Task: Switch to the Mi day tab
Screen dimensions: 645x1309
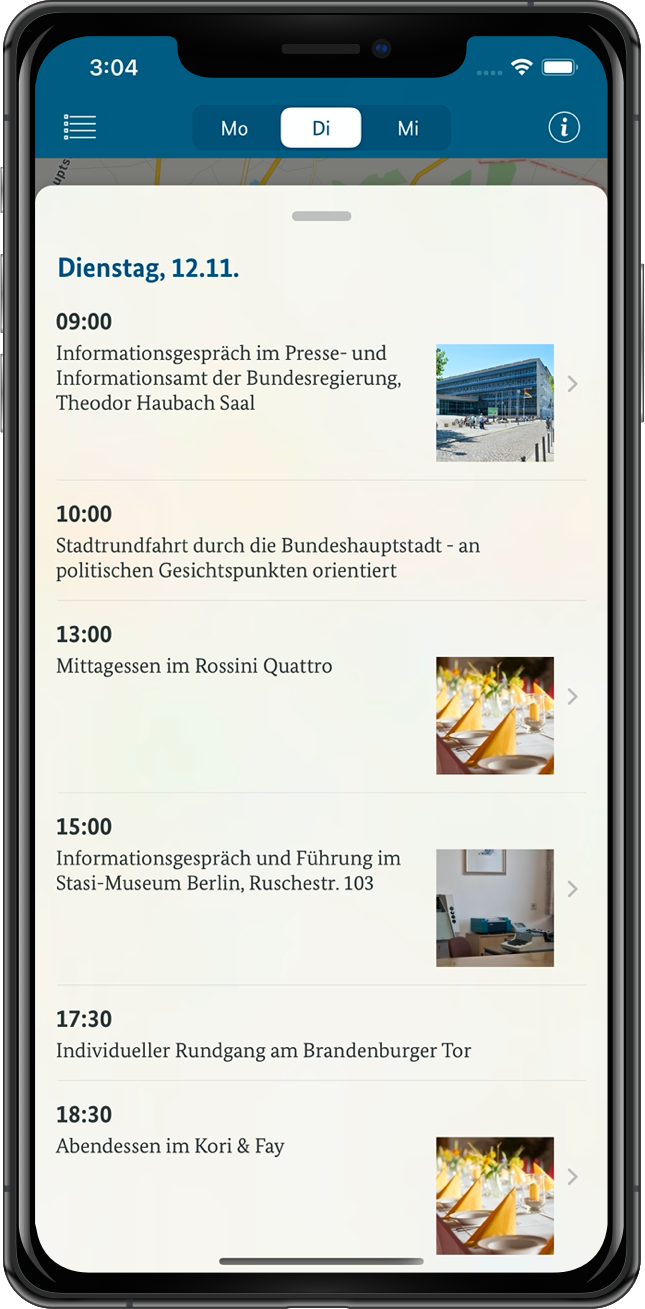Action: pos(408,128)
